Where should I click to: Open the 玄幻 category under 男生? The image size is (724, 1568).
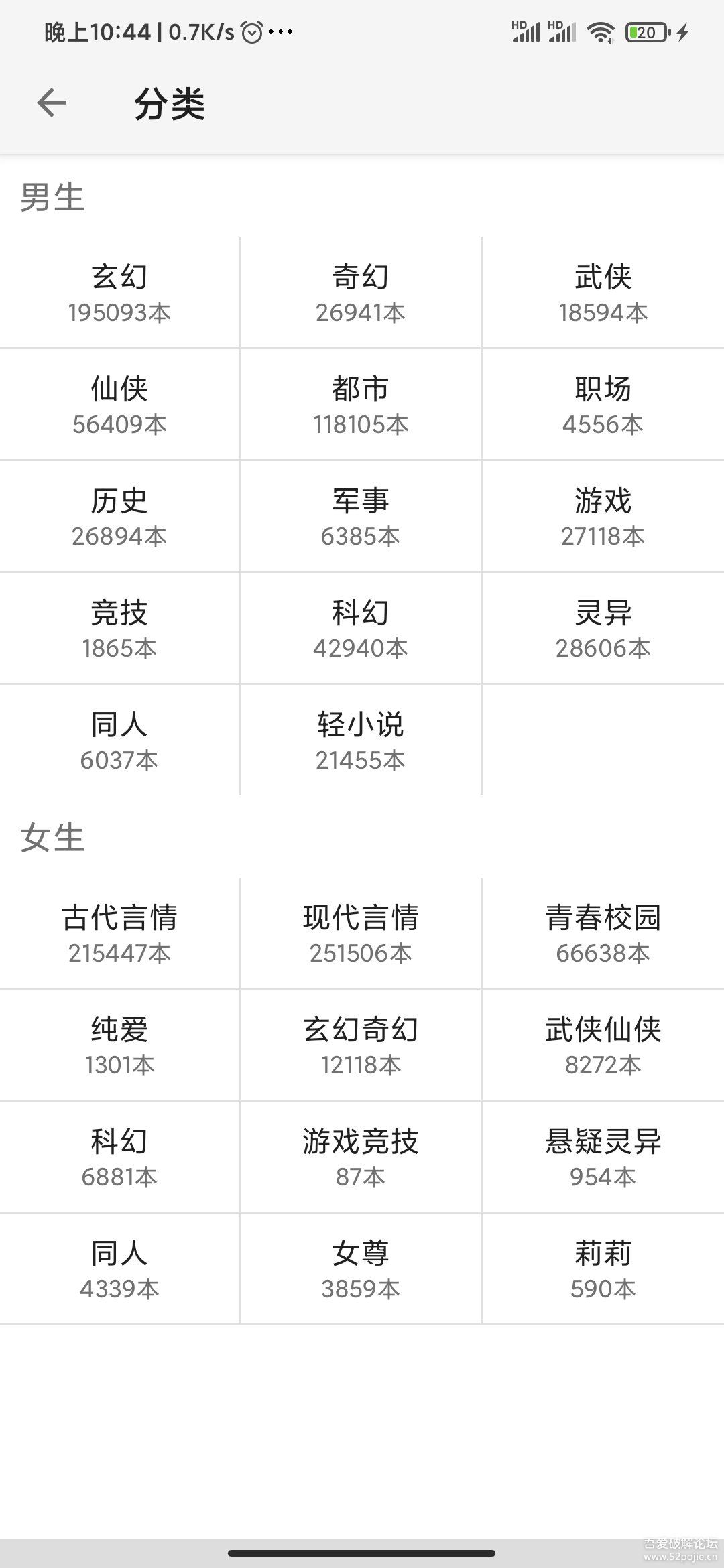point(119,292)
